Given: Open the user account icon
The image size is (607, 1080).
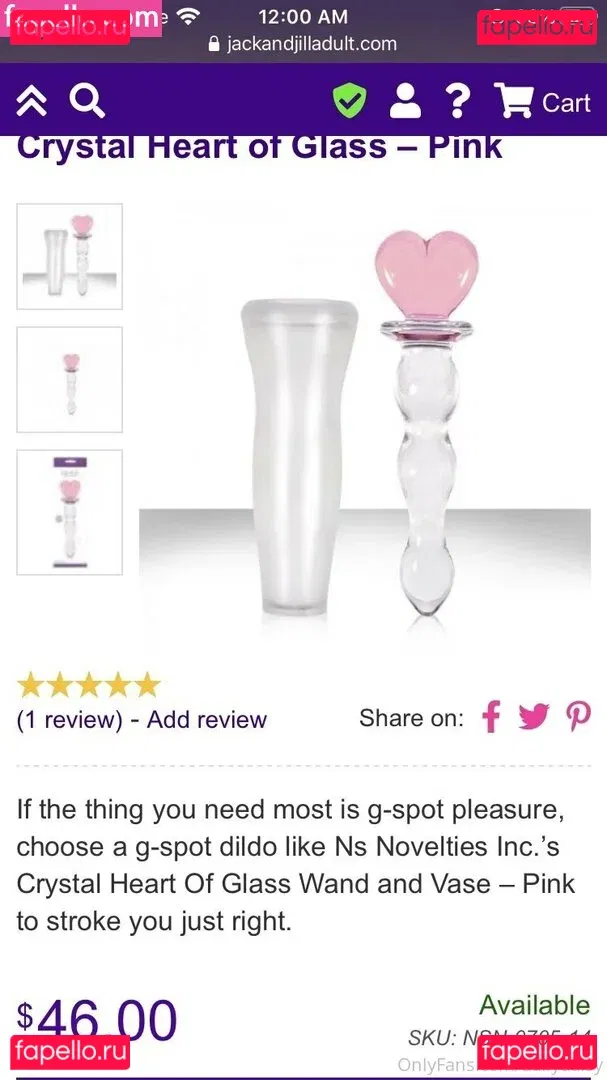Looking at the screenshot, I should tap(405, 101).
